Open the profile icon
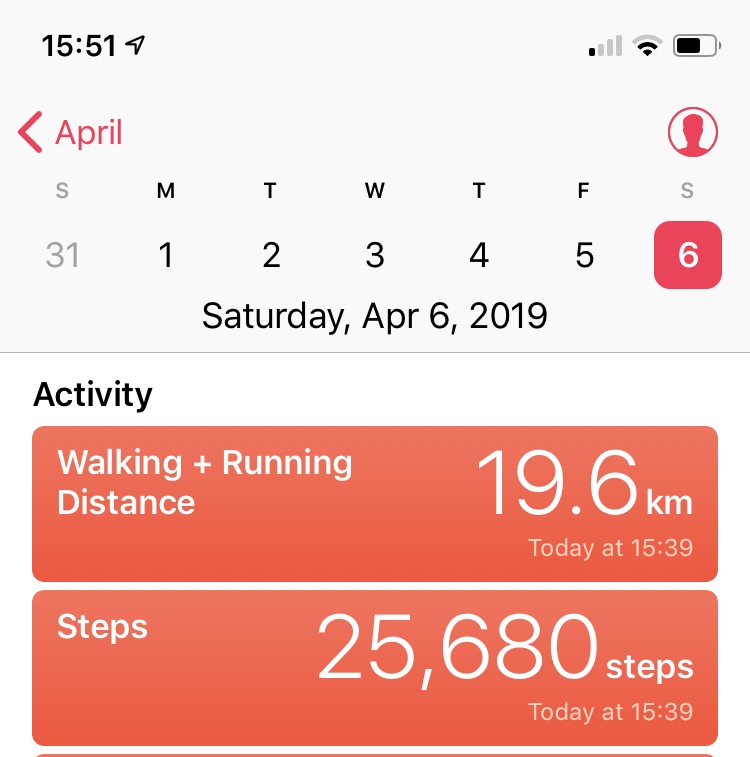This screenshot has height=757, width=750. coord(693,132)
